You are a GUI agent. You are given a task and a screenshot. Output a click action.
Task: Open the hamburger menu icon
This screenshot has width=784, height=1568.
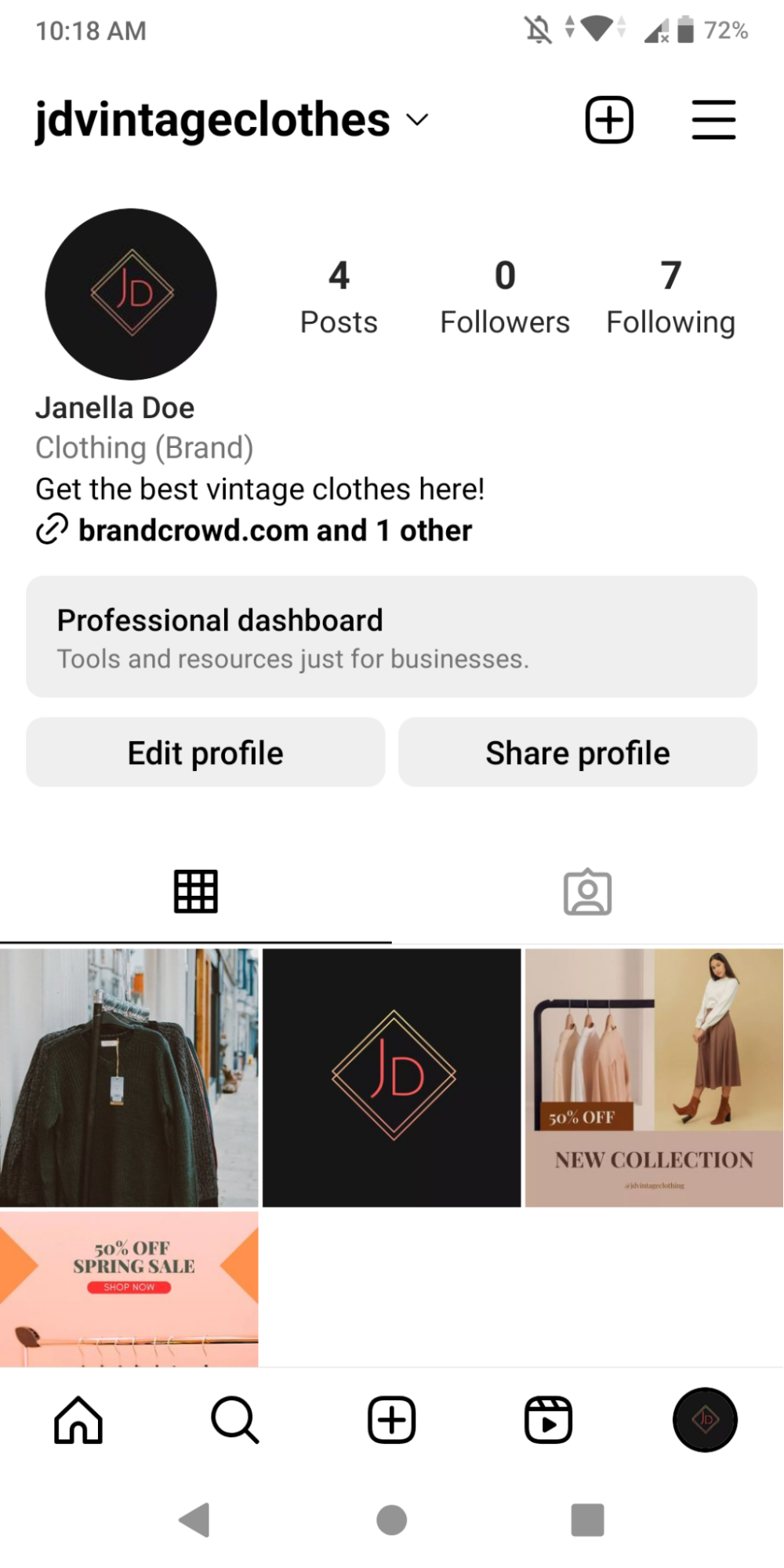[x=713, y=119]
